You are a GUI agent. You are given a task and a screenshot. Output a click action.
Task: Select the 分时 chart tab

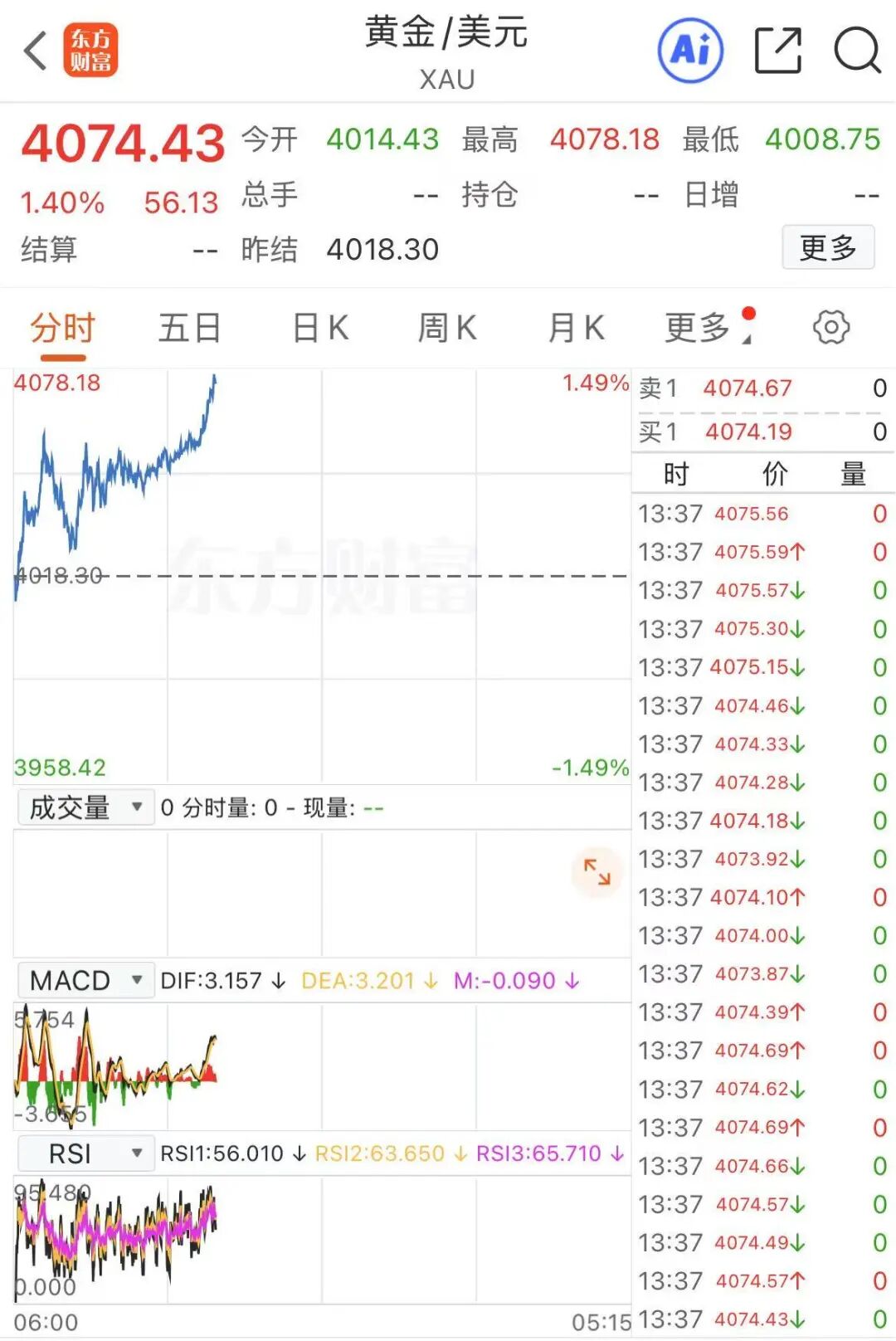[63, 328]
